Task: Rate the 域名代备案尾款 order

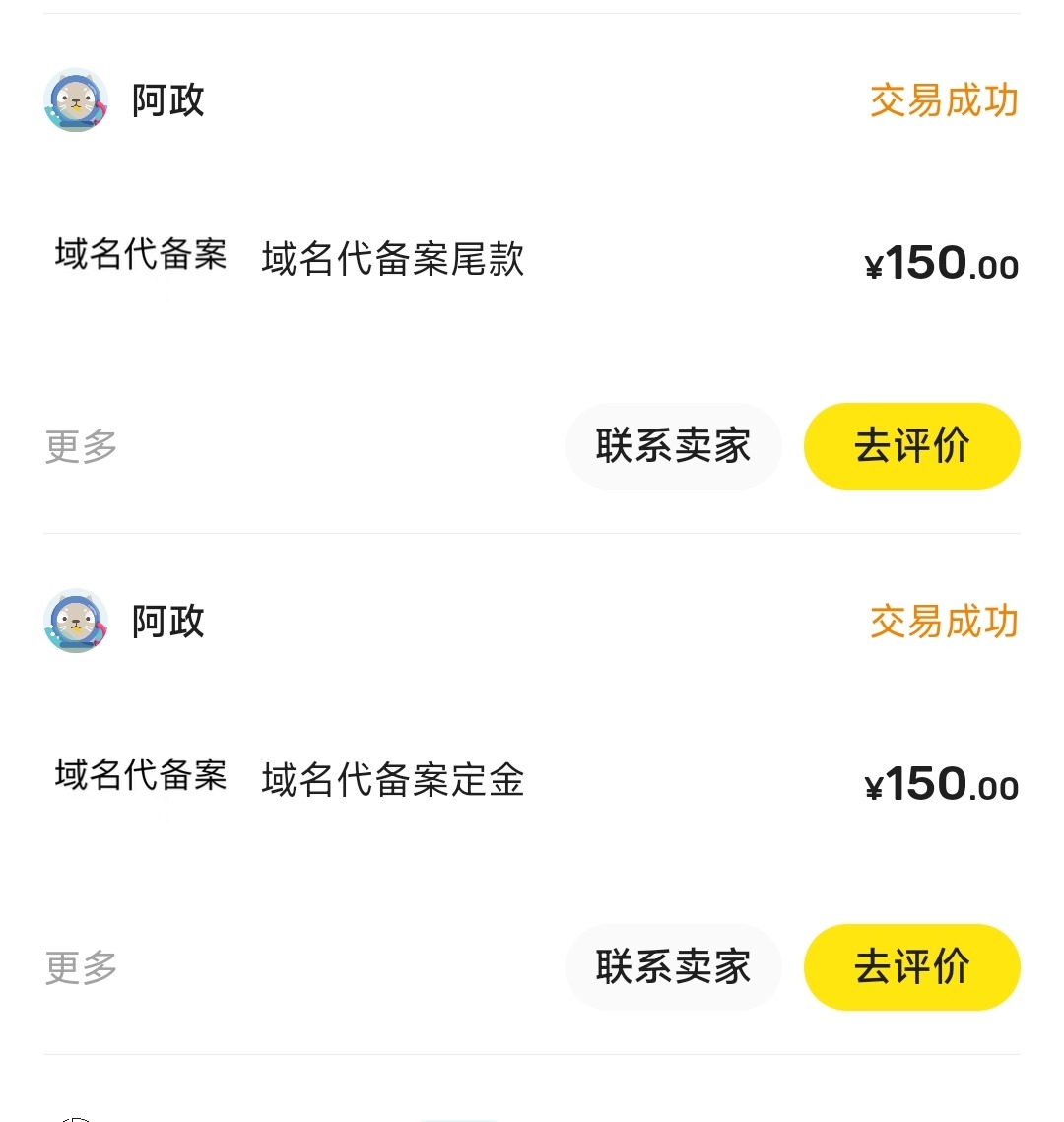Action: coord(911,446)
